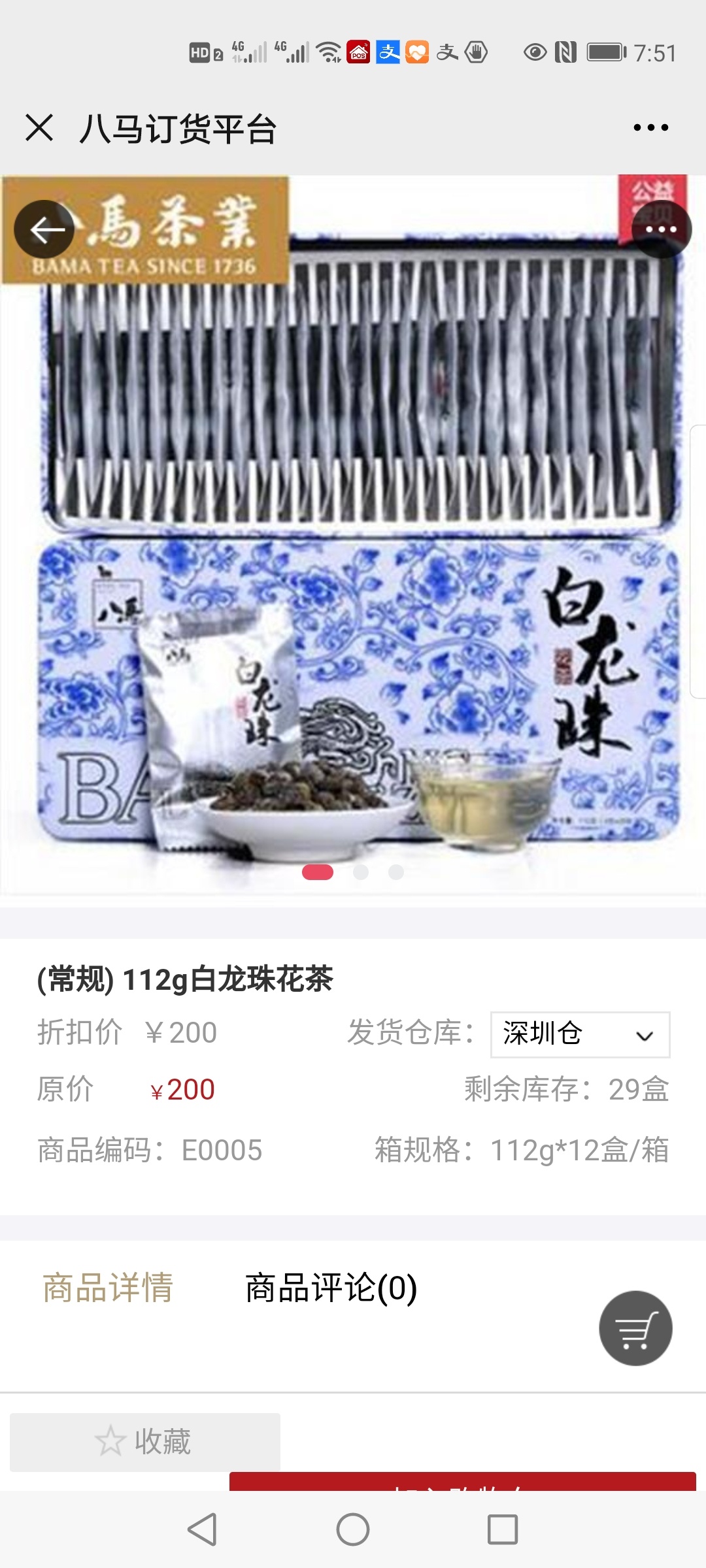Open the floating shopping cart

(x=635, y=1328)
